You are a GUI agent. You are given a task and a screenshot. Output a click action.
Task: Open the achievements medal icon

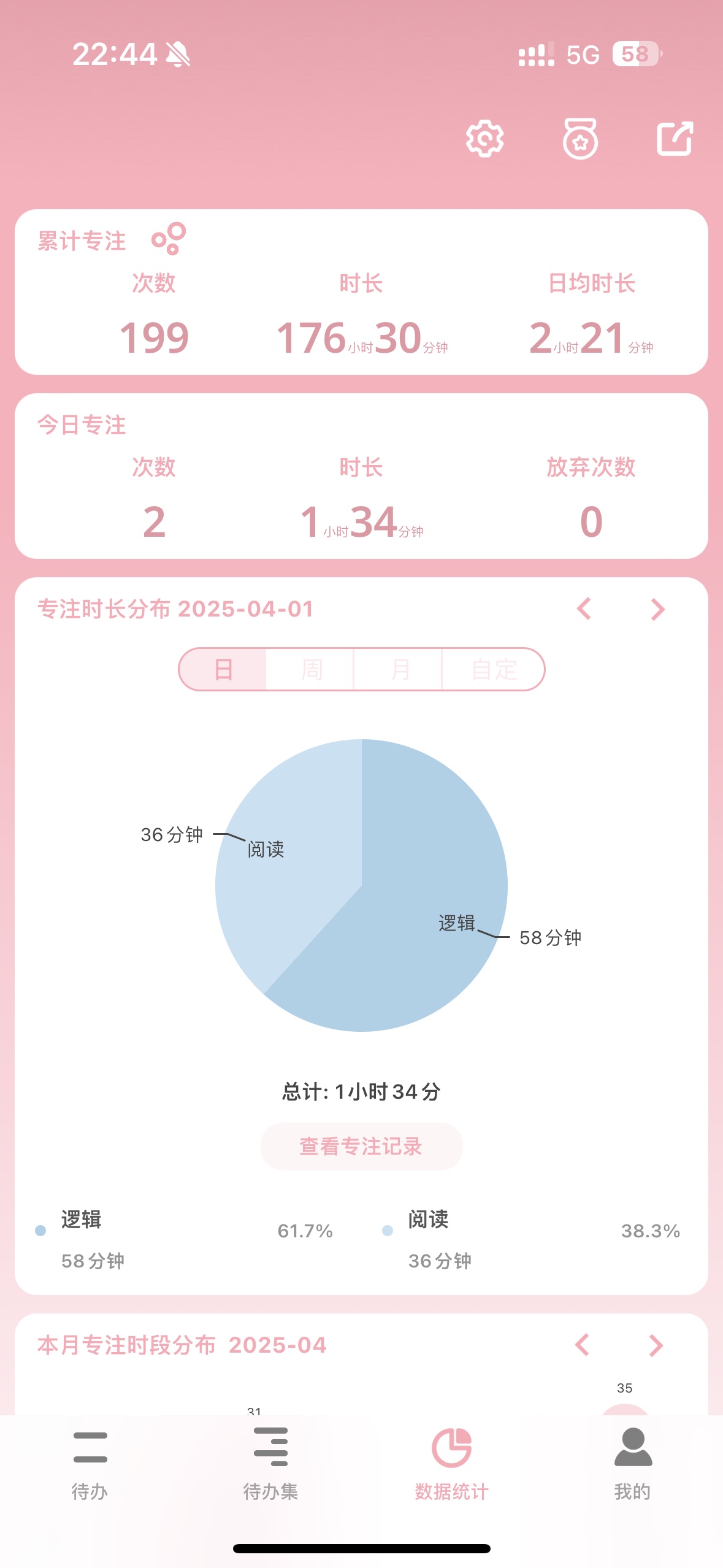580,139
